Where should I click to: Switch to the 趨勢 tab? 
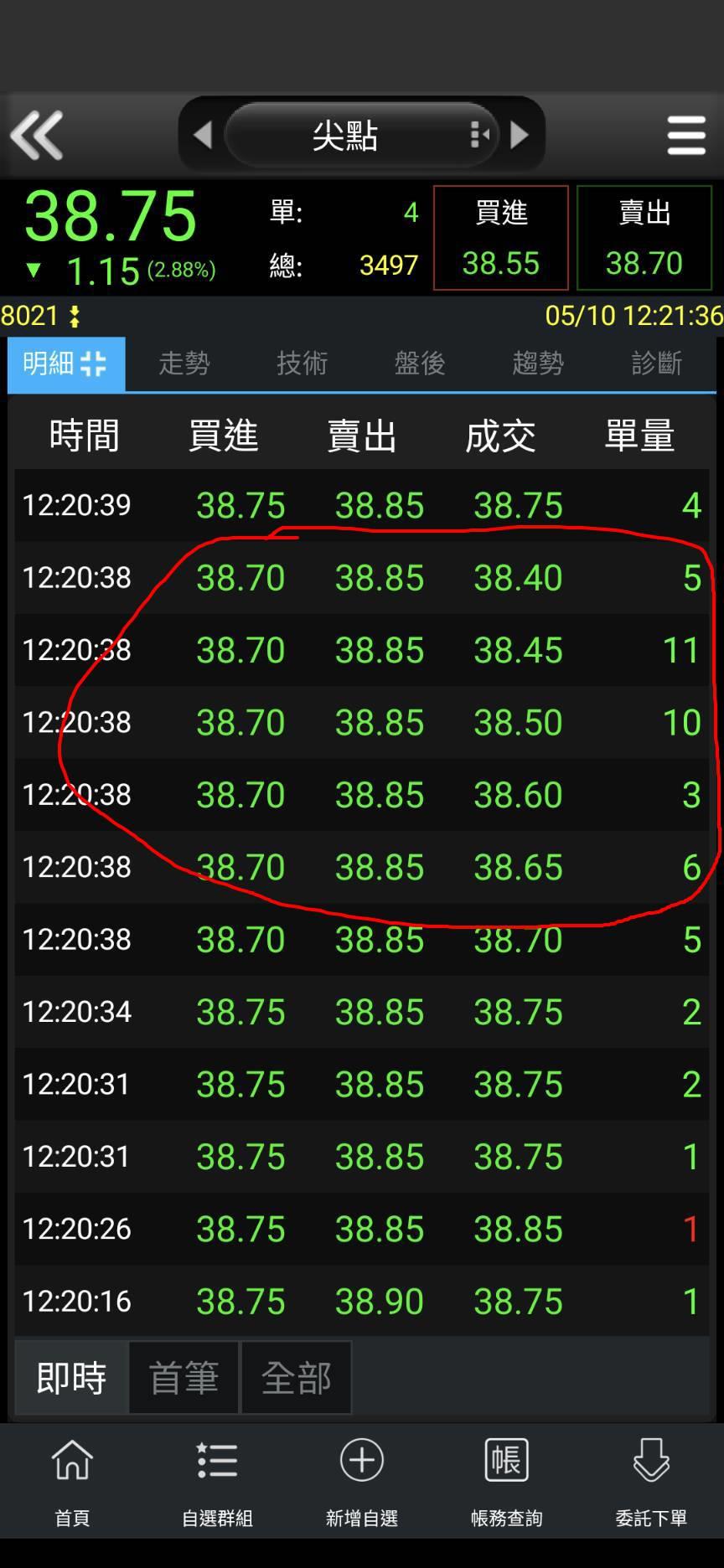(x=538, y=364)
